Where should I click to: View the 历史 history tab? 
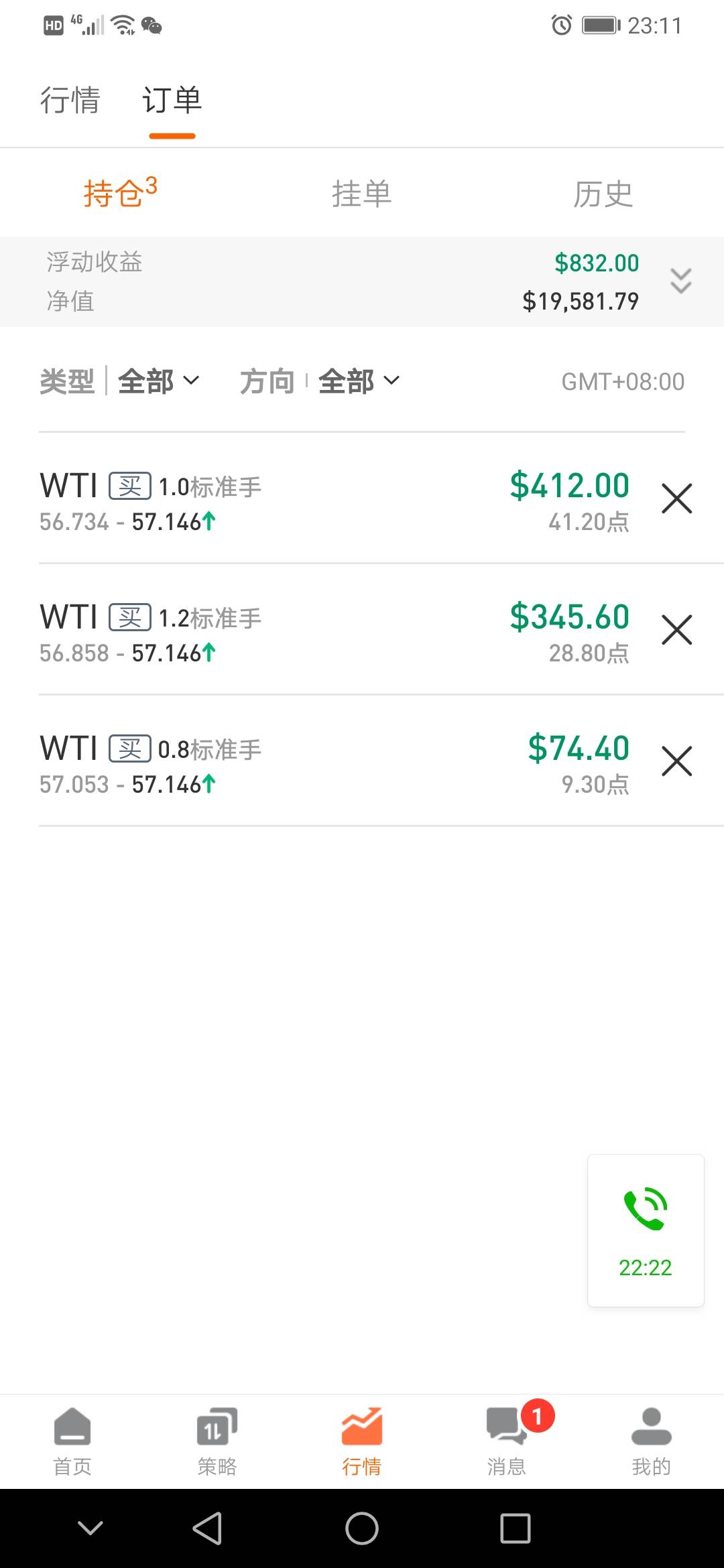603,194
